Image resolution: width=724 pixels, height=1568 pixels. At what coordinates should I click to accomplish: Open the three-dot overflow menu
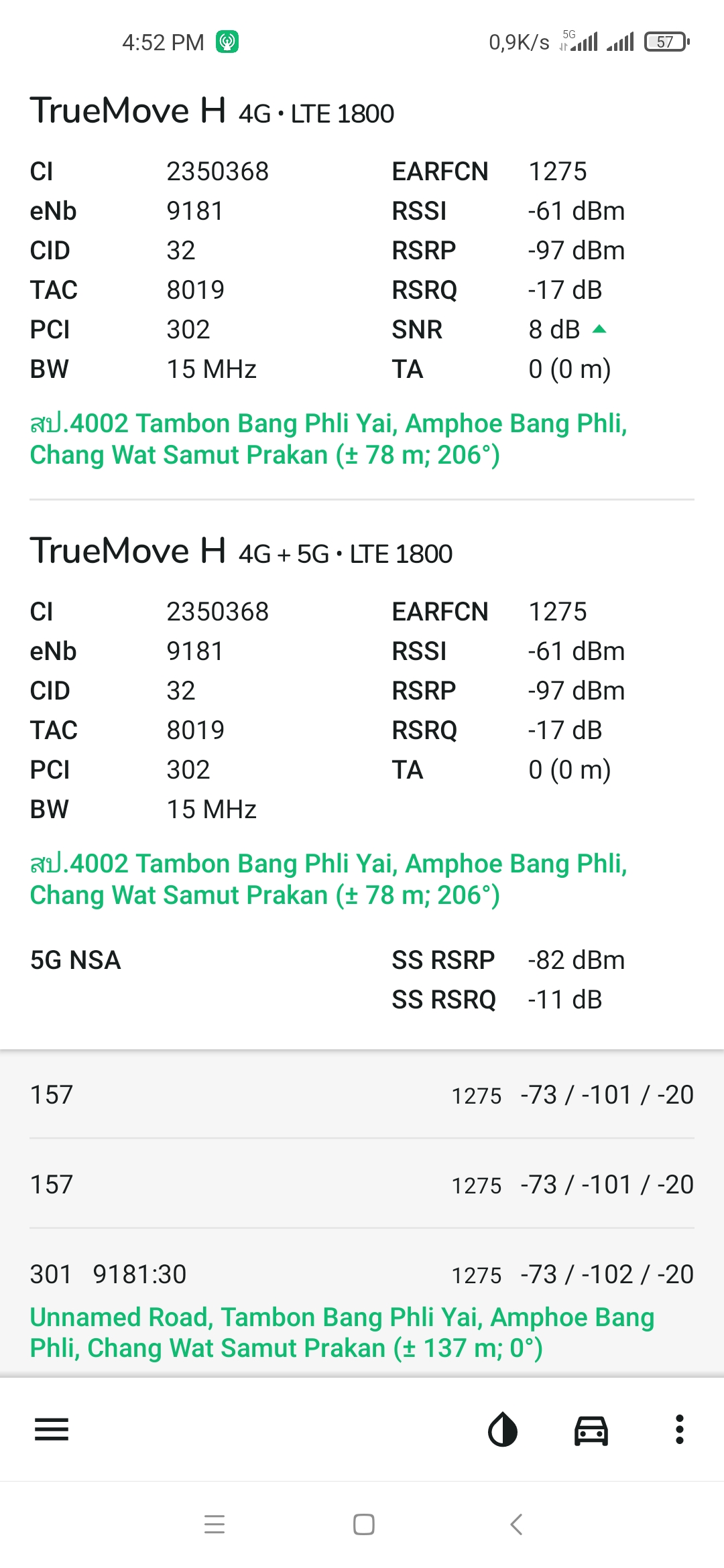point(680,1430)
